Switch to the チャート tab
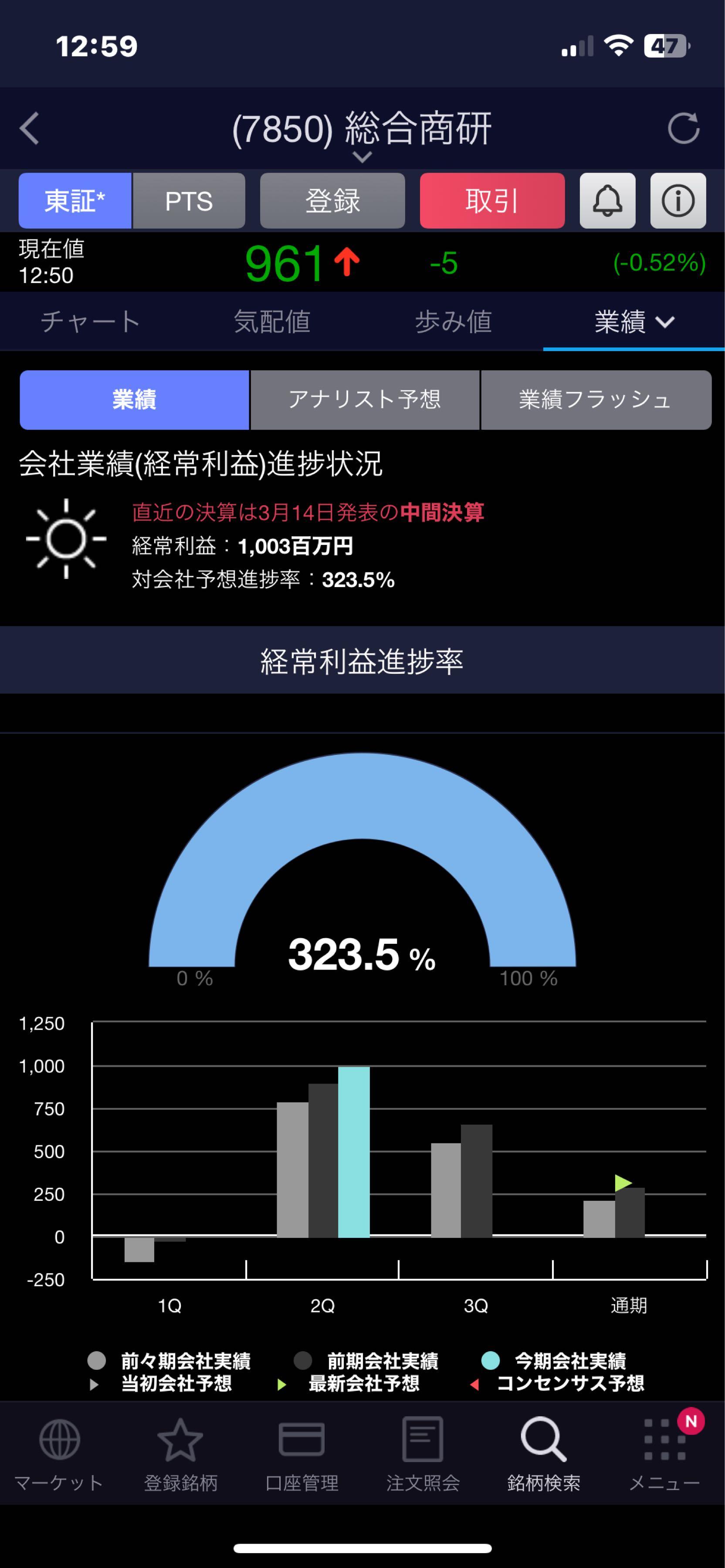 click(x=91, y=321)
